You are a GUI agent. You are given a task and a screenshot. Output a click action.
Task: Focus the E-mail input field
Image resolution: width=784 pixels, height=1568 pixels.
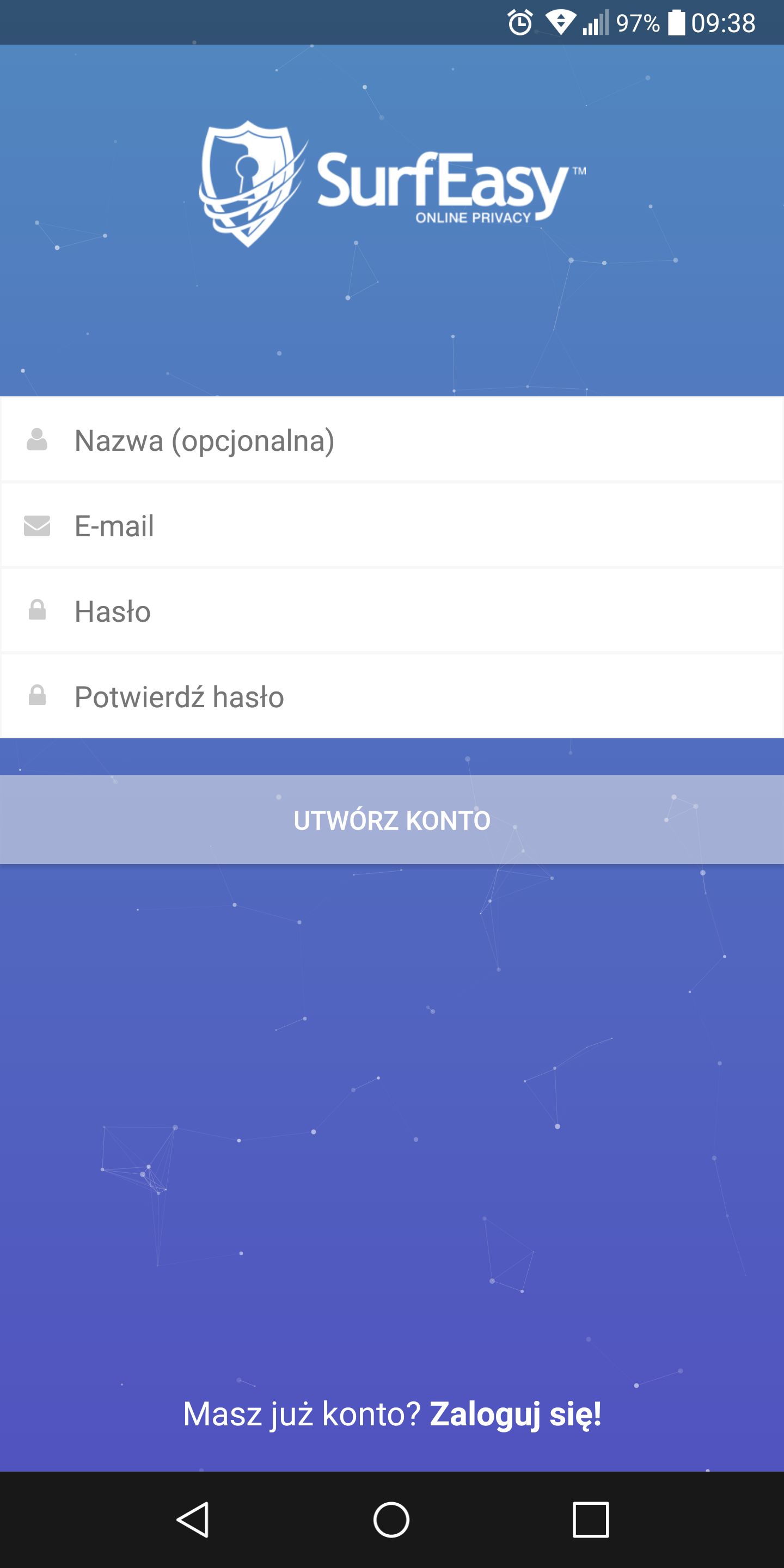click(x=392, y=525)
